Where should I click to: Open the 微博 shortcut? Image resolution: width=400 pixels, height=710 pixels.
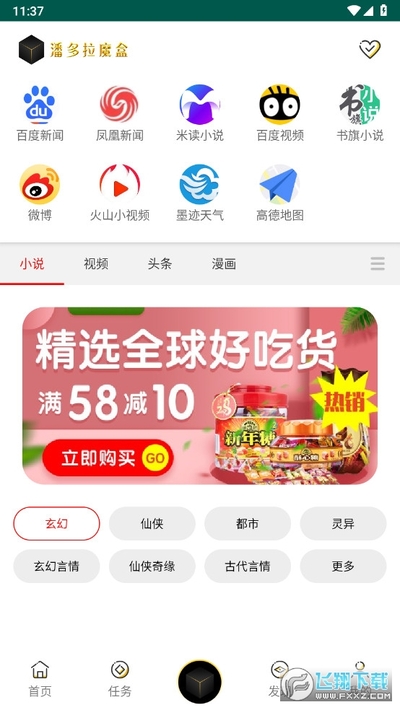(x=40, y=193)
